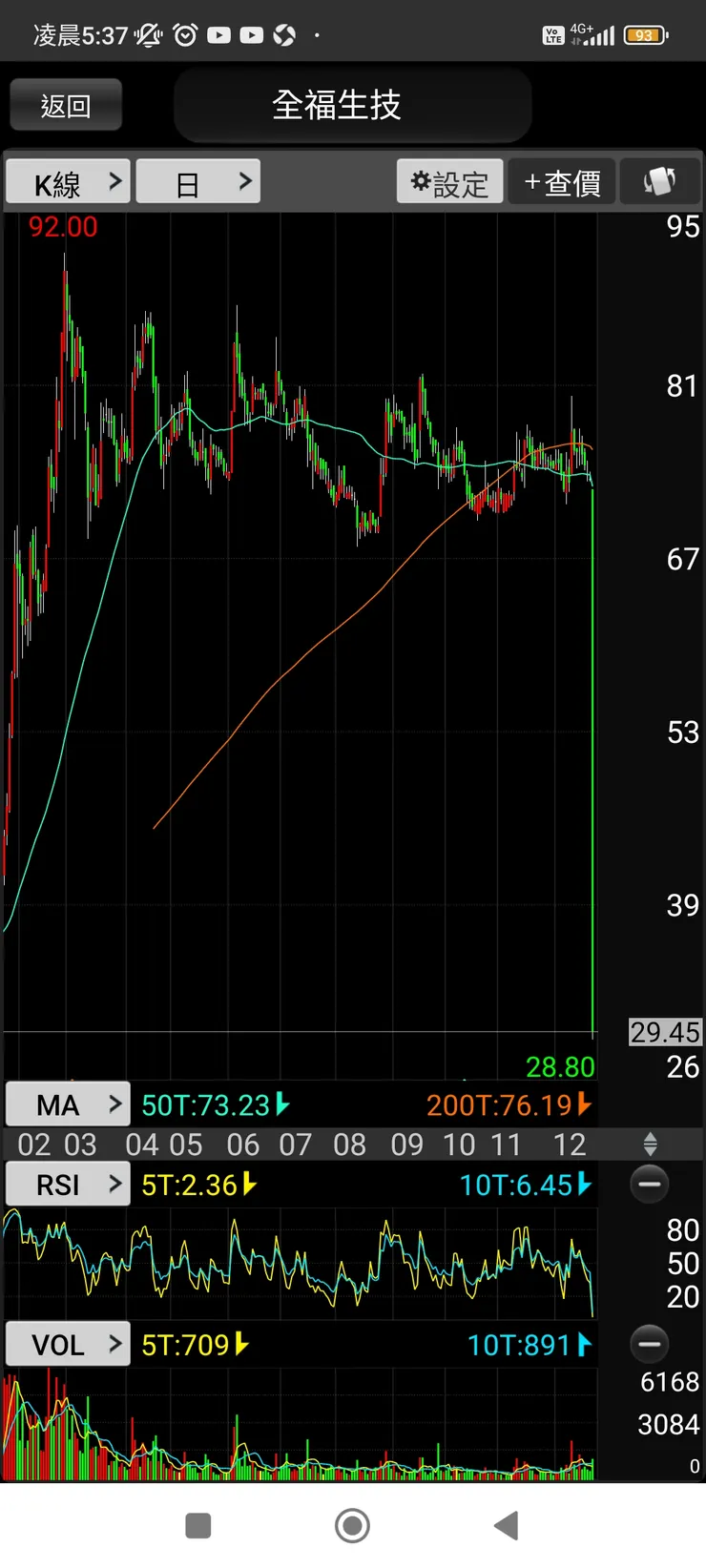Rotate the chart with the rotation icon

pyautogui.click(x=660, y=181)
